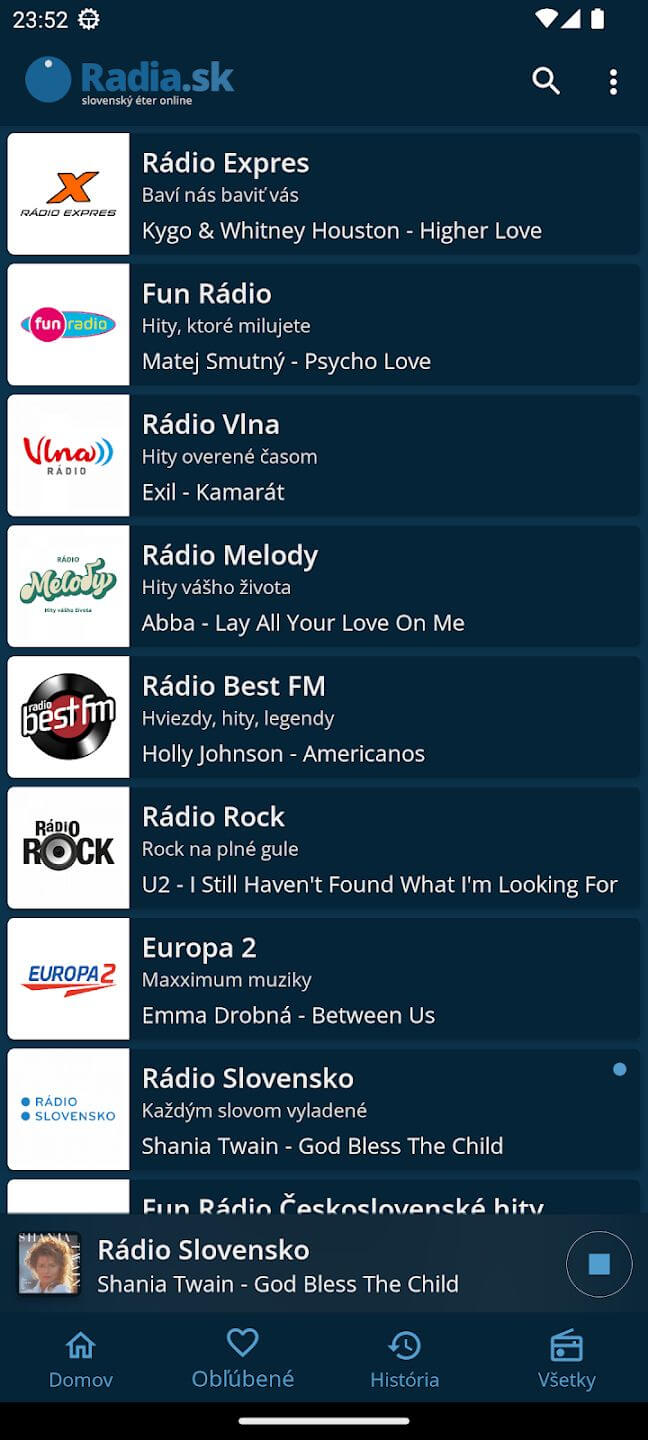Listen to Rádio Rock

click(324, 849)
